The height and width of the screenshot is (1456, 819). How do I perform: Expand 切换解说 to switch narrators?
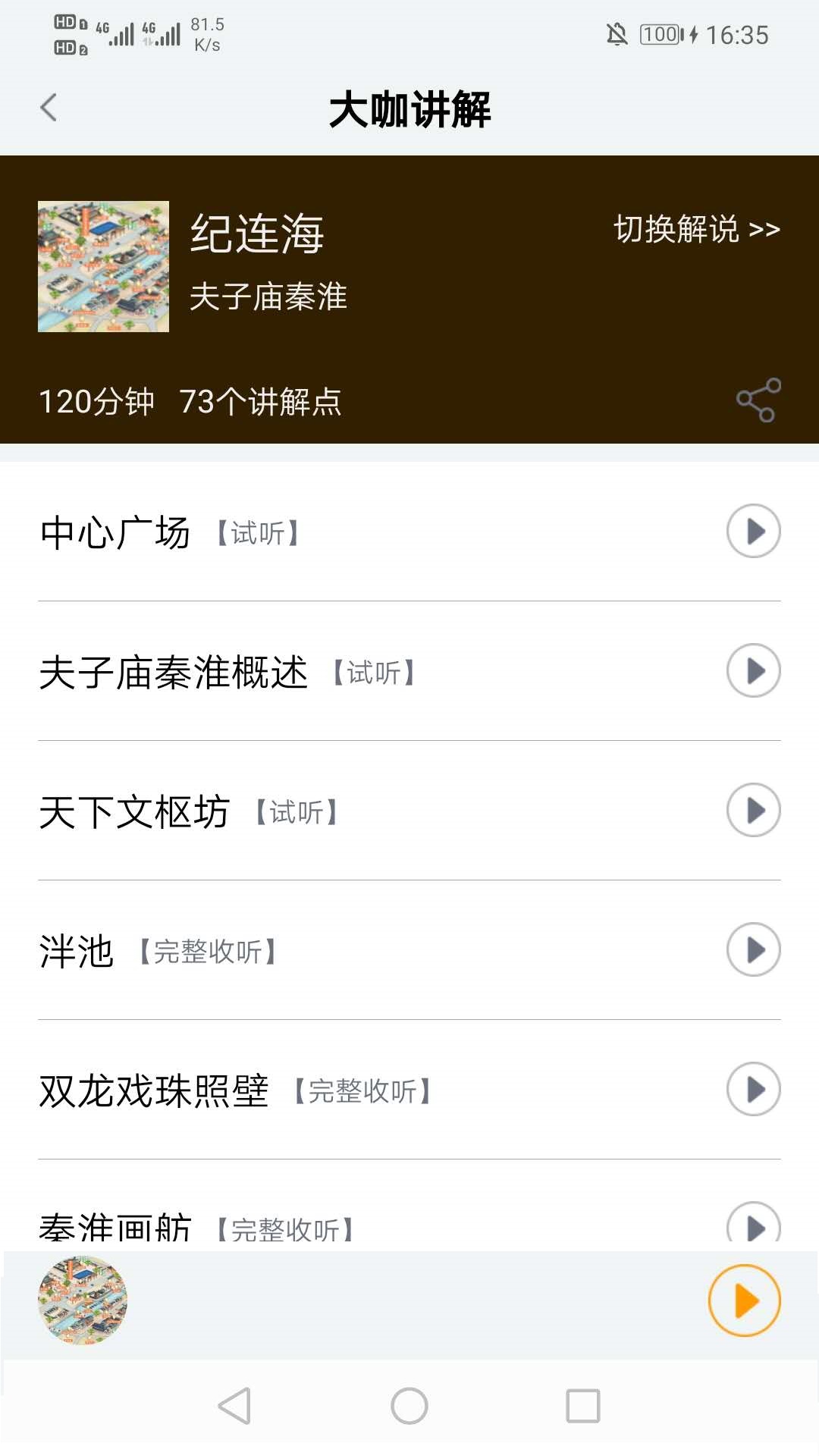coord(695,230)
